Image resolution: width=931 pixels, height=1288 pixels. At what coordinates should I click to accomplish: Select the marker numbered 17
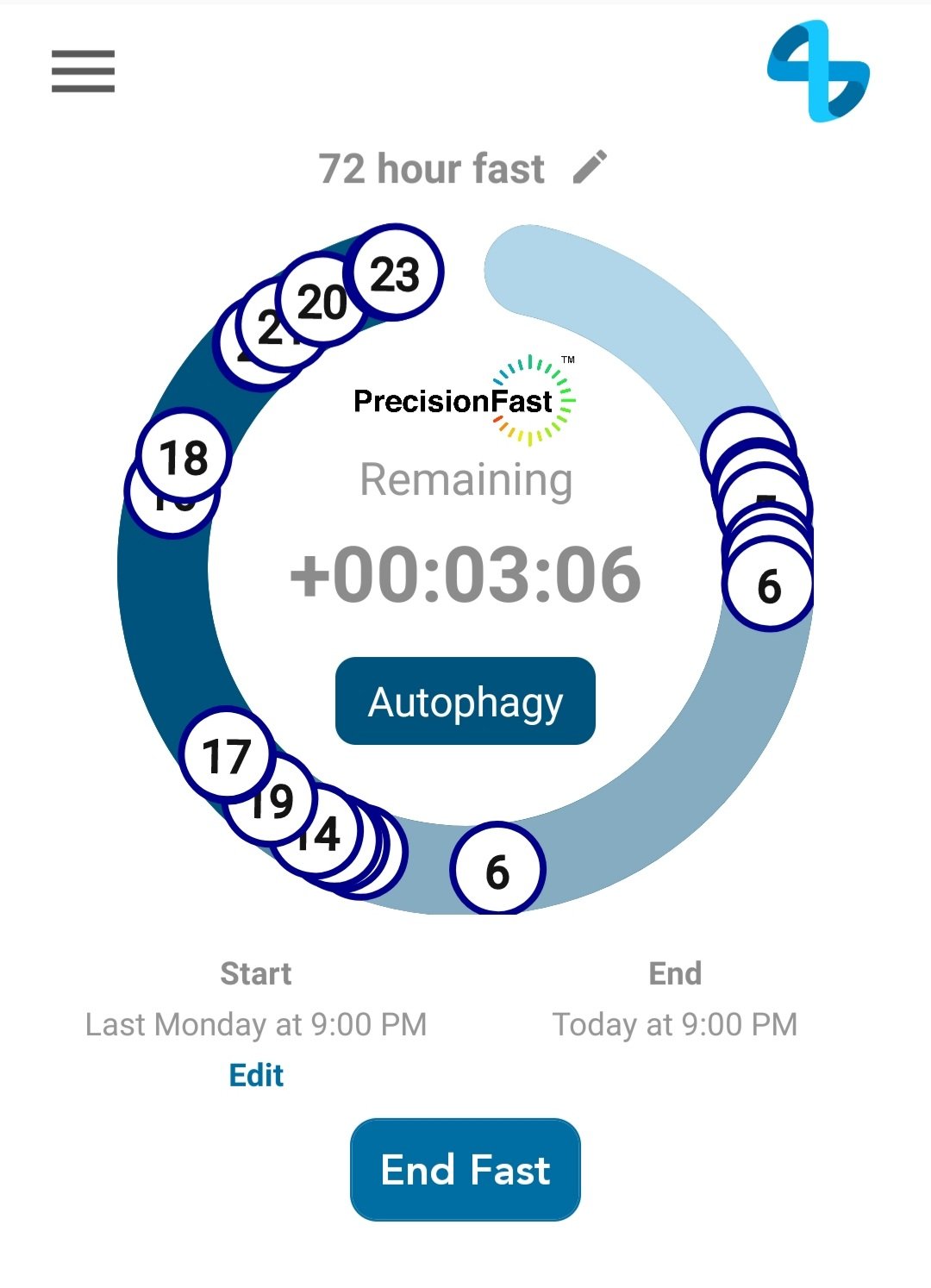[224, 752]
